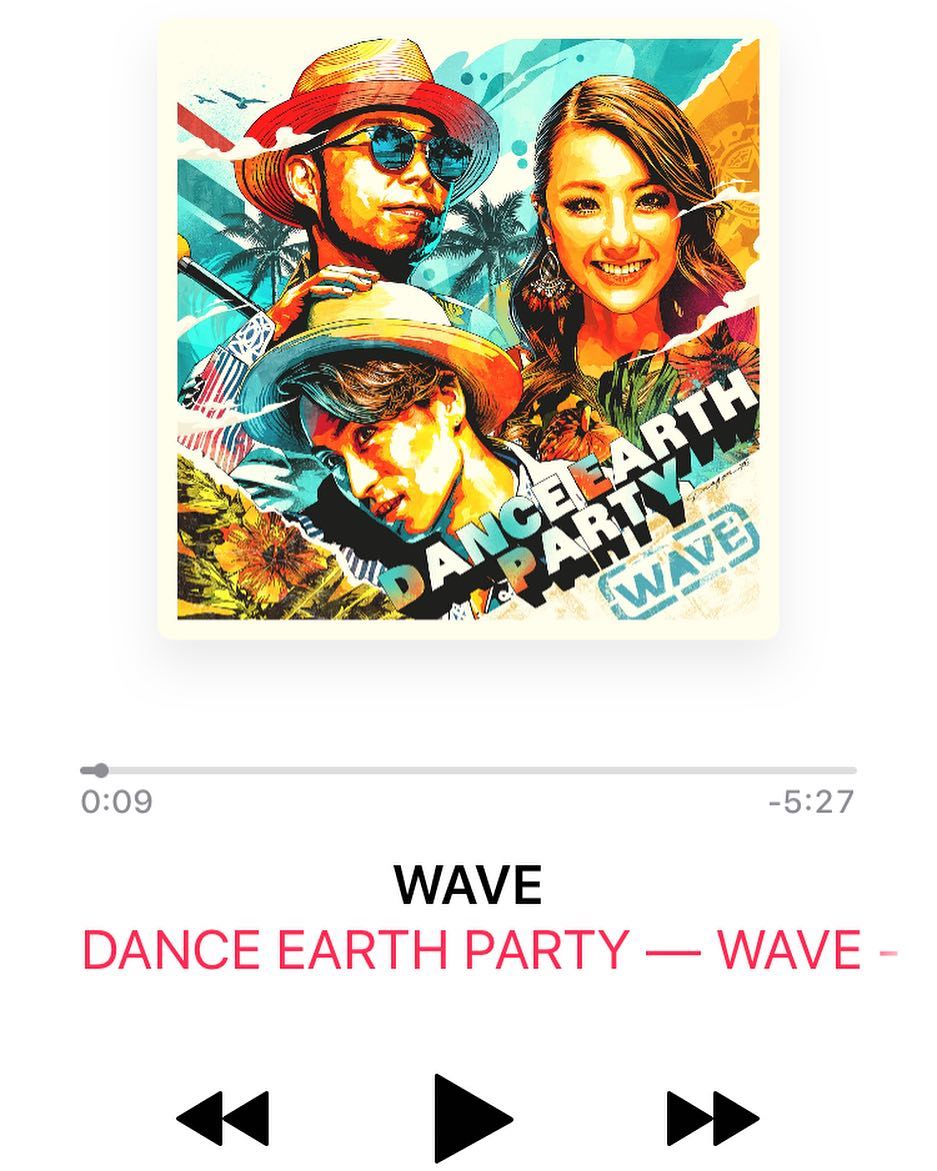Open the DANCE EARTH PARTY artist and album link
937x1171 pixels.
pos(486,950)
